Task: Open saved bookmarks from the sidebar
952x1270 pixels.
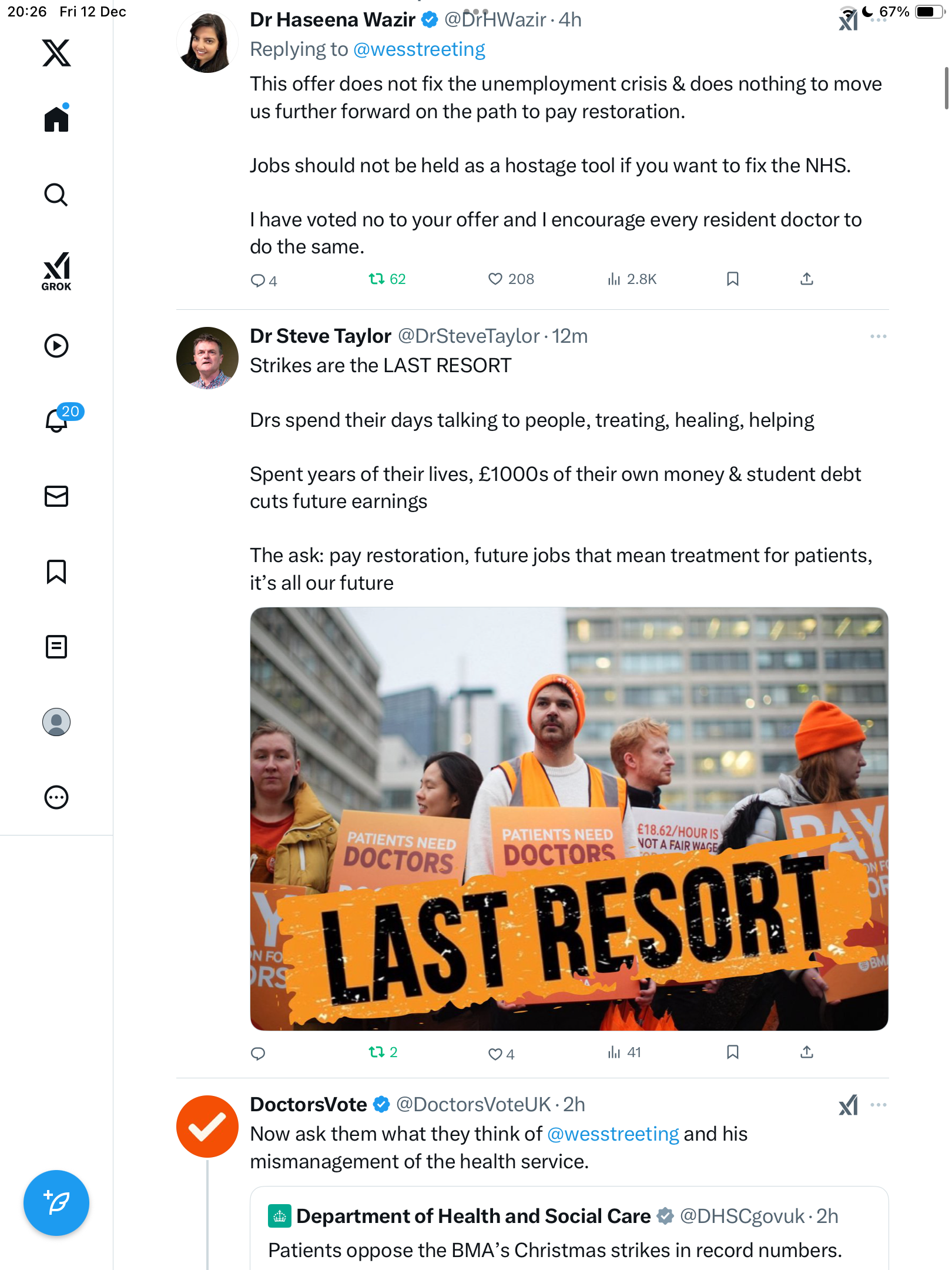Action: click(x=56, y=571)
